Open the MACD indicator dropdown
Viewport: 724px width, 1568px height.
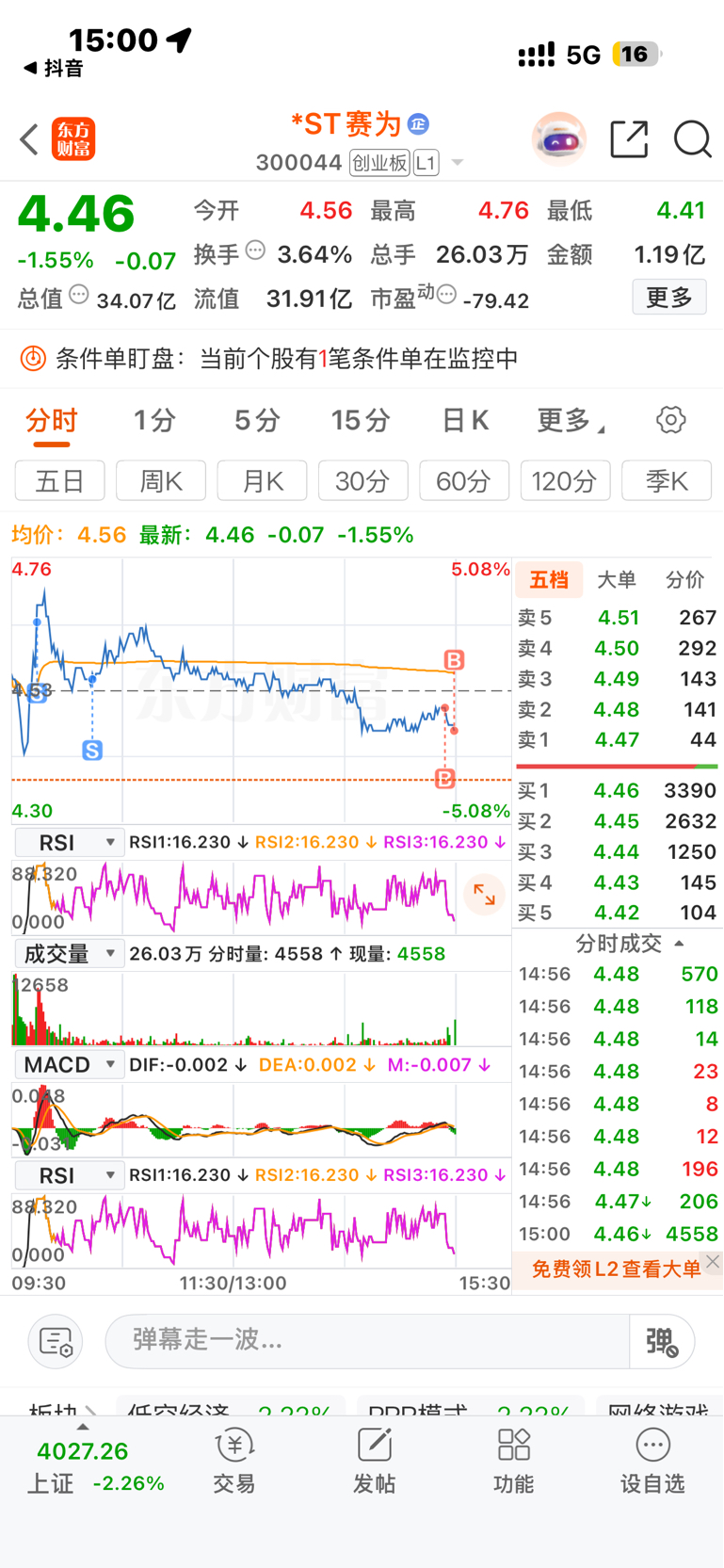[x=67, y=1065]
